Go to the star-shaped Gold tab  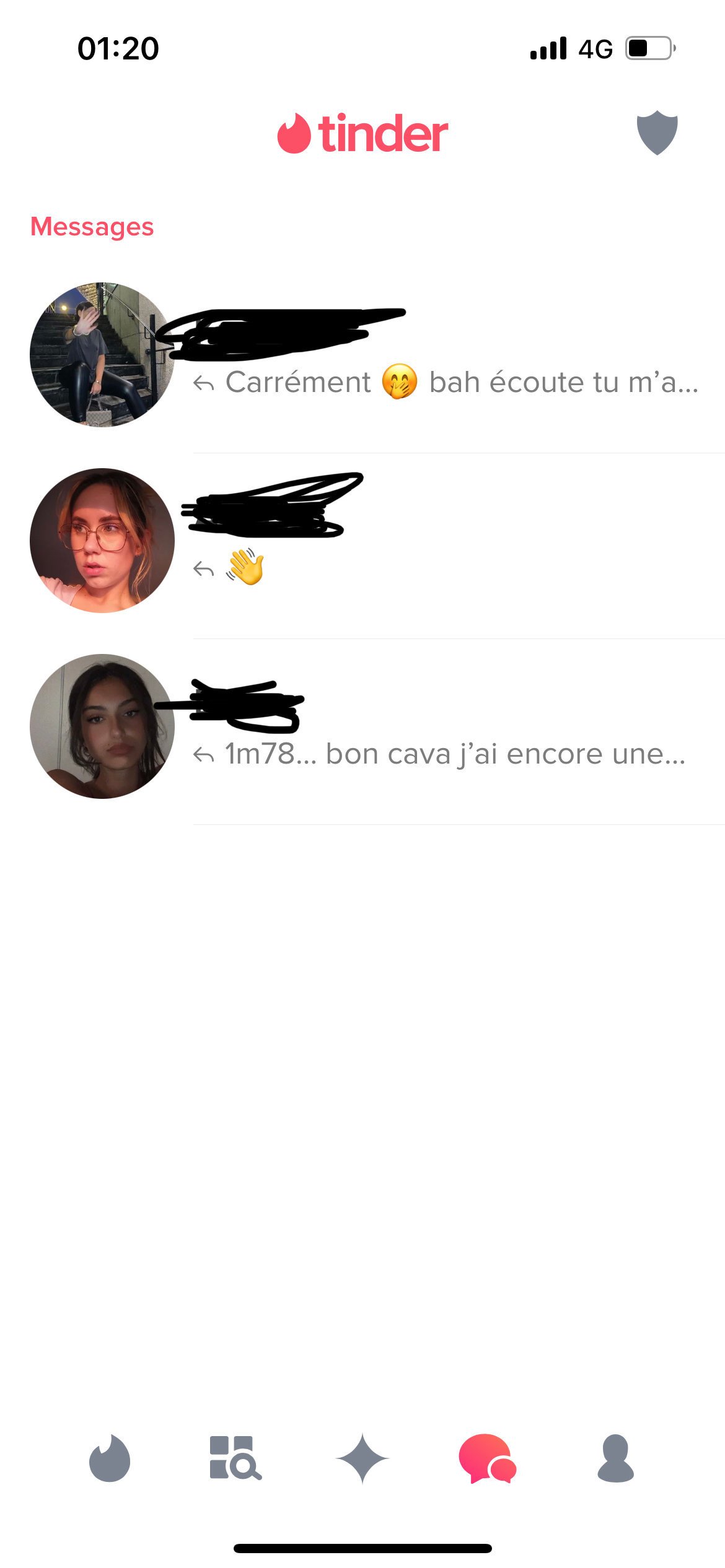pyautogui.click(x=362, y=1458)
